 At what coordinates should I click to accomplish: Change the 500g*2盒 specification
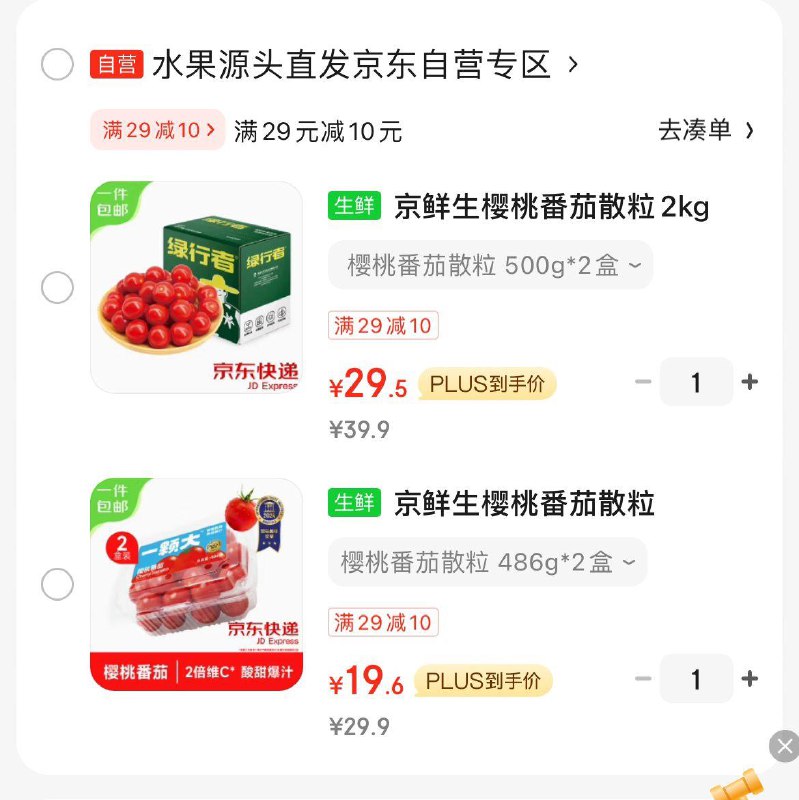[x=490, y=266]
